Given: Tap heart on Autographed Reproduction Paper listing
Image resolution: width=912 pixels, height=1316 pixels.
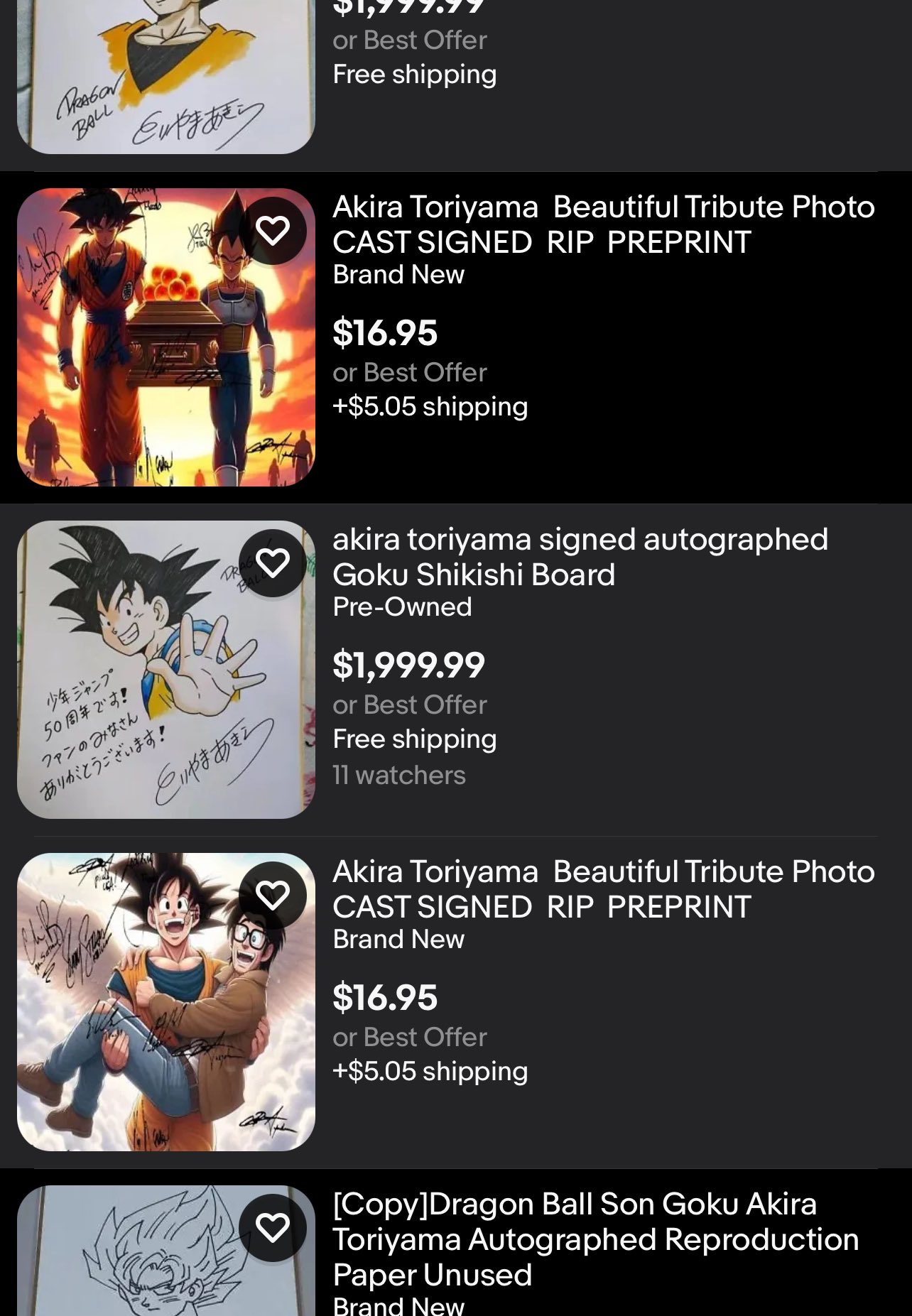Looking at the screenshot, I should (273, 1228).
